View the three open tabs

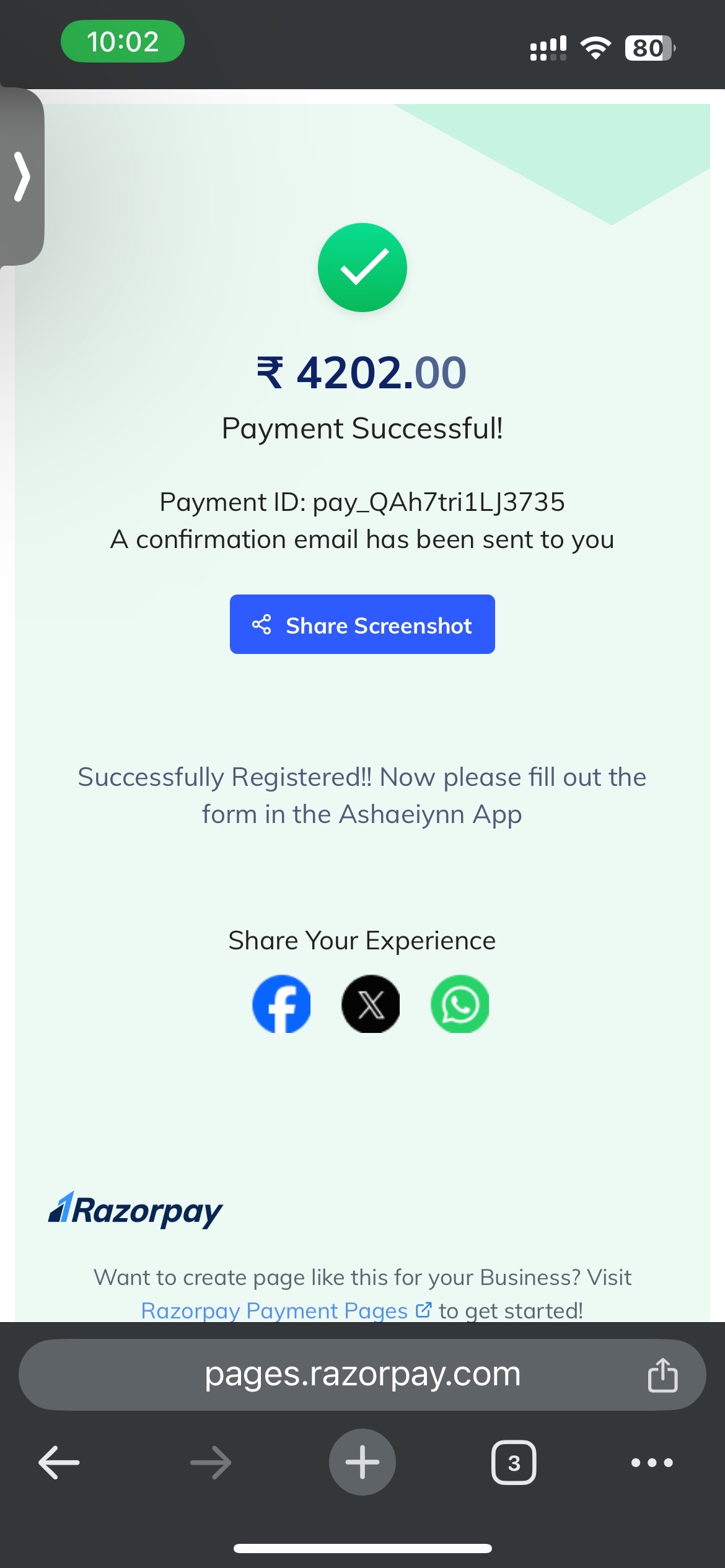[514, 1463]
